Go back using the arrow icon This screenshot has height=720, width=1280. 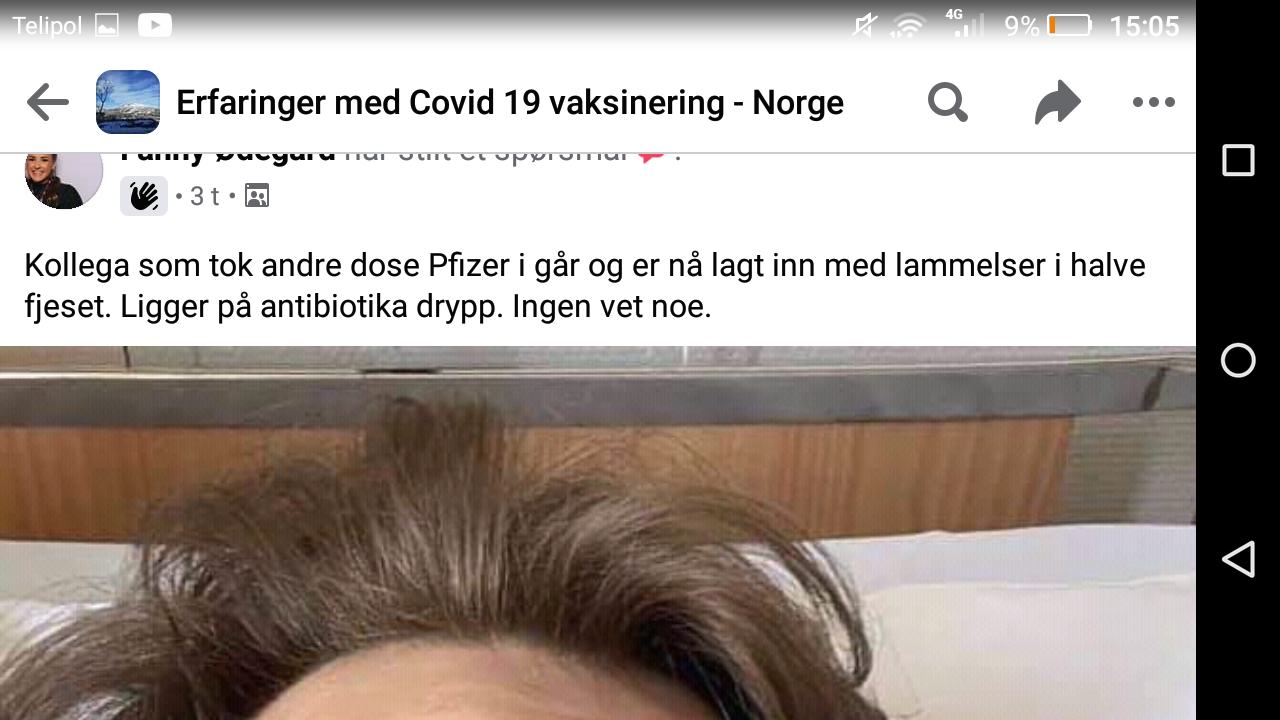click(47, 102)
